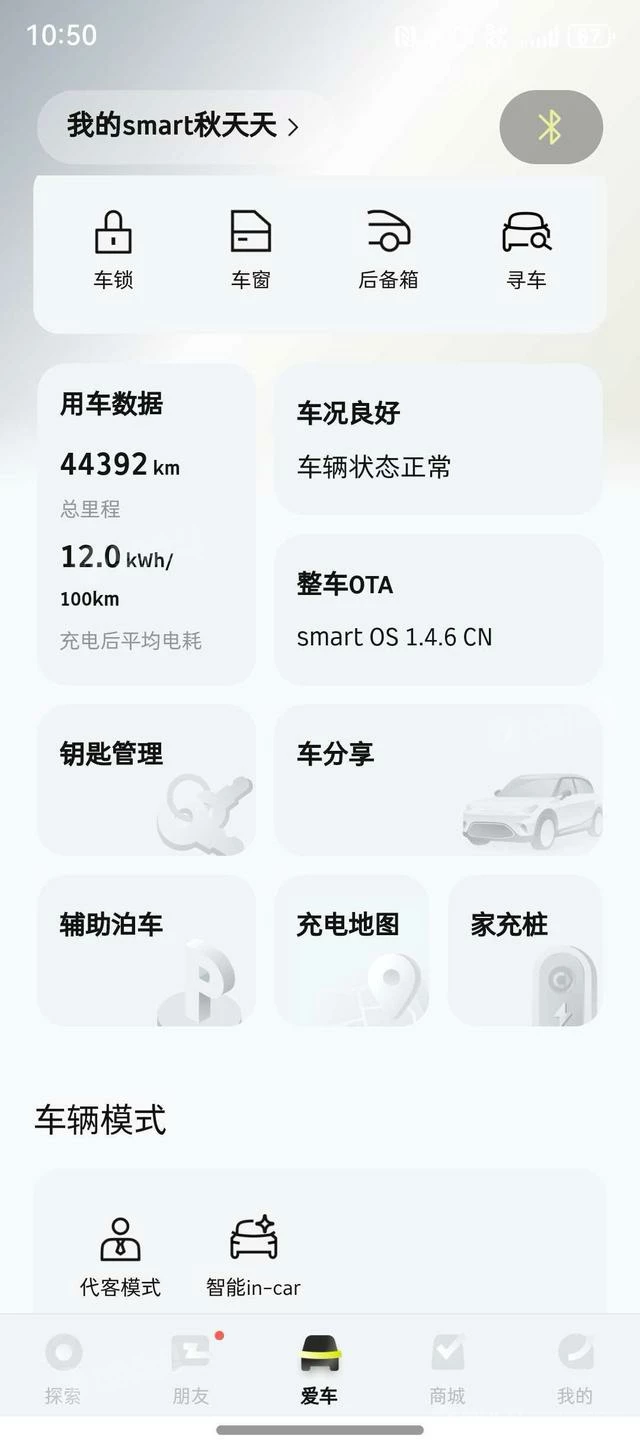Open the 用车数据 card
The width and height of the screenshot is (640, 1446).
coord(146,524)
